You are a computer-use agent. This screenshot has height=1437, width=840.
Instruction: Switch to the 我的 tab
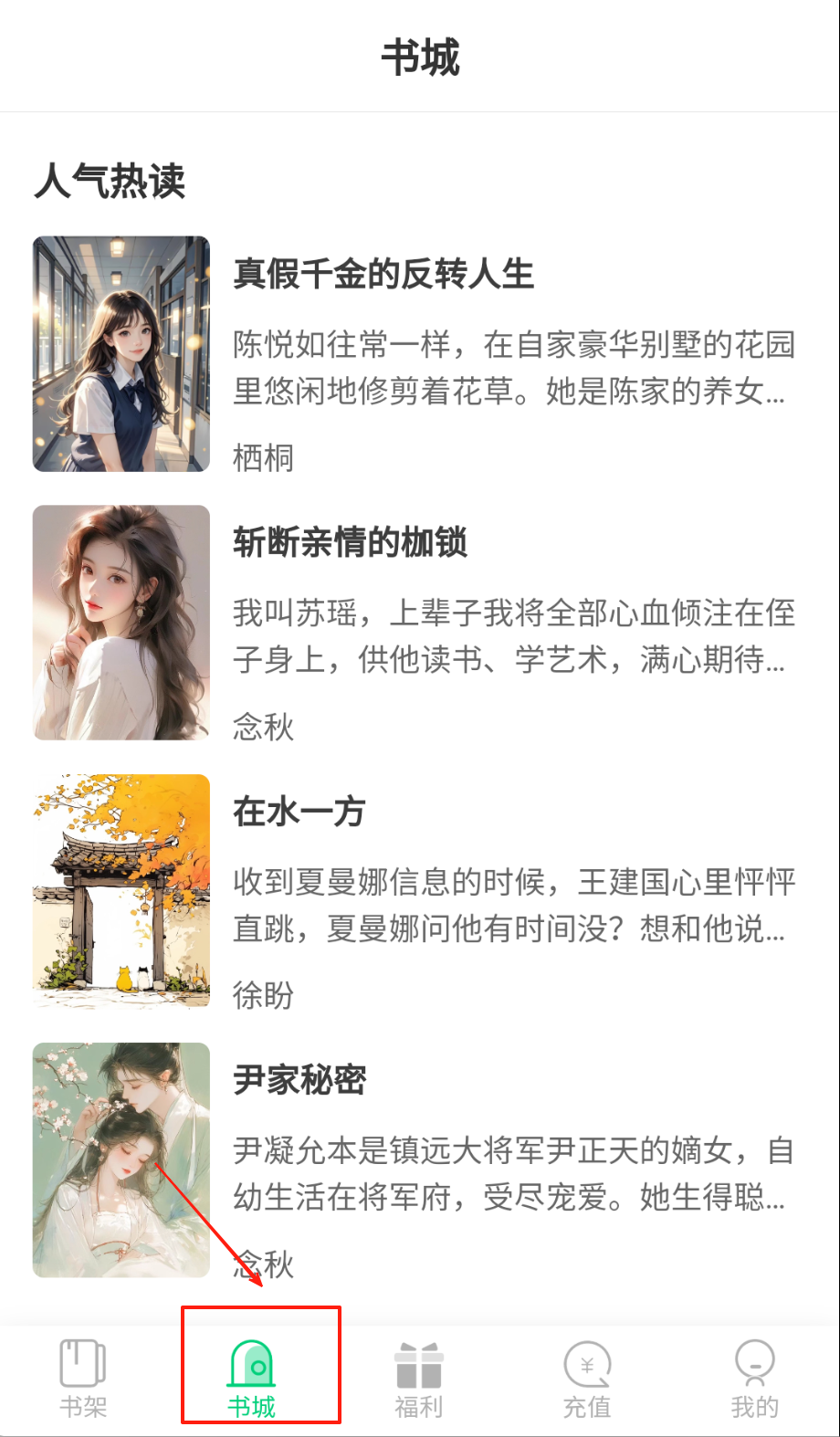pyautogui.click(x=754, y=1379)
